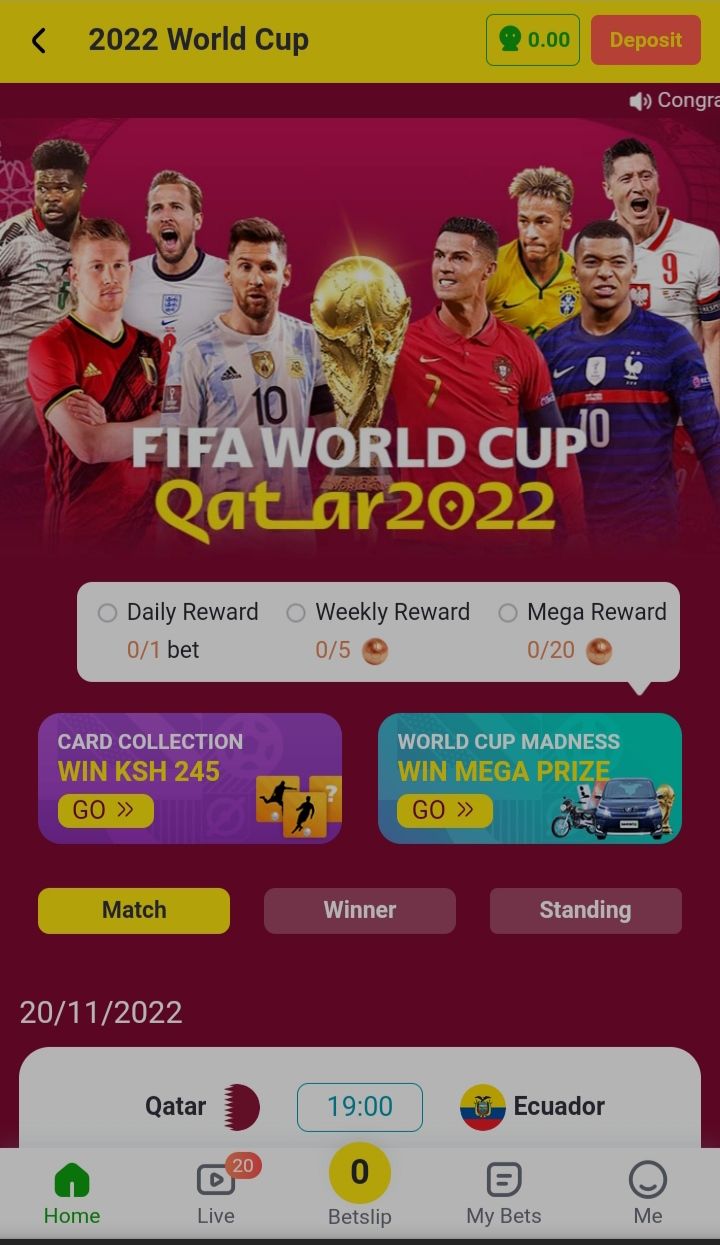Go to Card Collection Win KSH 245
The width and height of the screenshot is (720, 1245).
(x=106, y=810)
